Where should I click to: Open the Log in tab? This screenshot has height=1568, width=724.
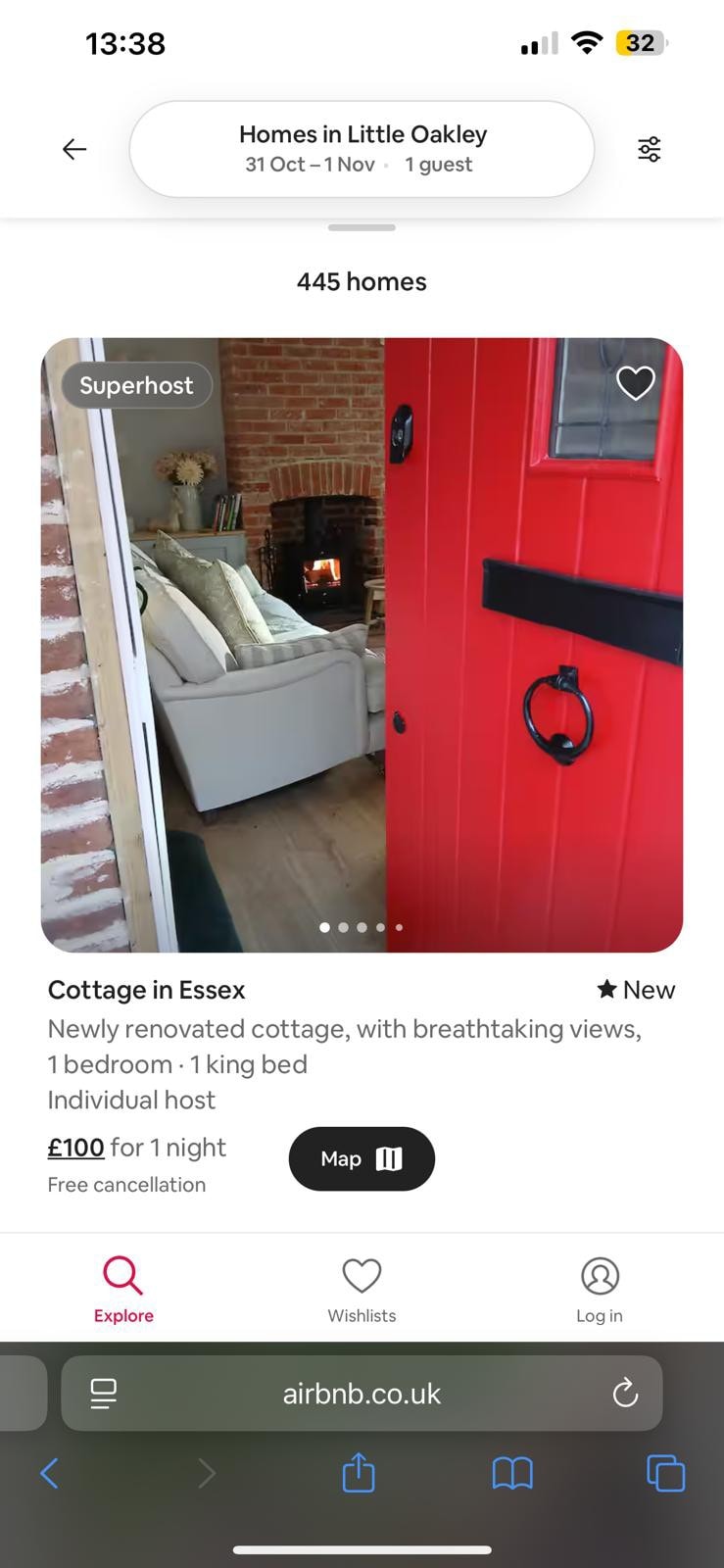(x=600, y=1290)
